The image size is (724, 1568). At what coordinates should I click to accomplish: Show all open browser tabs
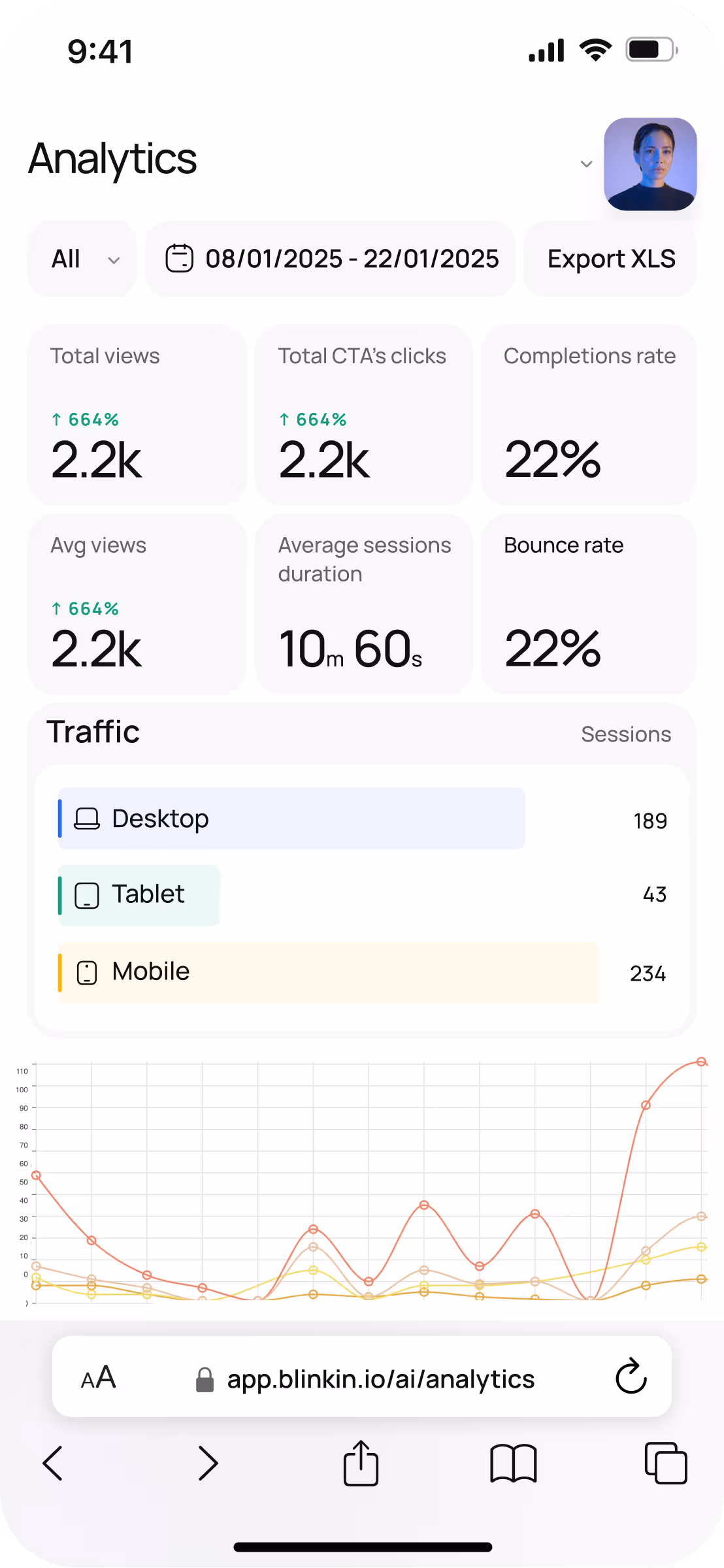[666, 1463]
